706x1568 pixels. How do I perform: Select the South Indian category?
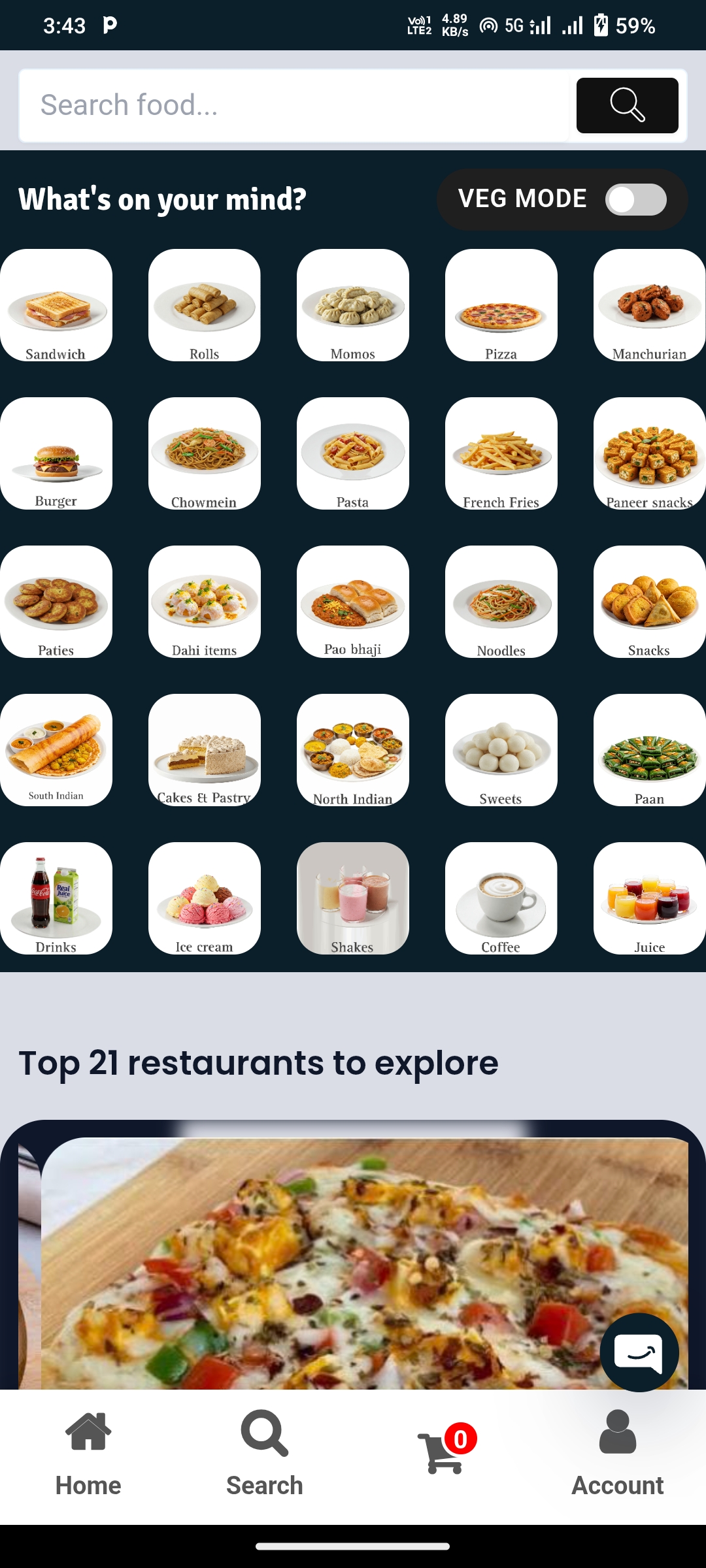[x=56, y=750]
